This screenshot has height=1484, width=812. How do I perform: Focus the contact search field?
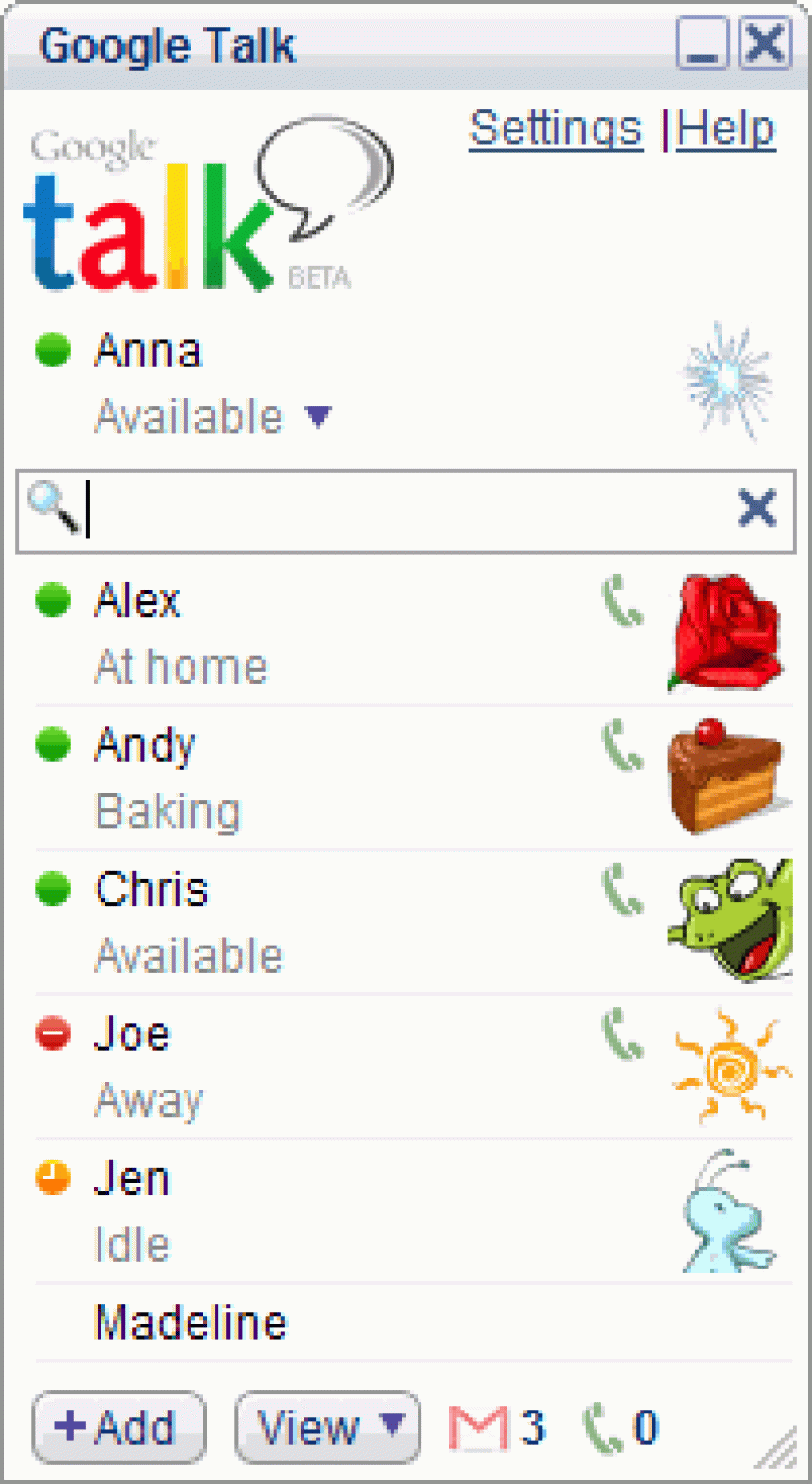click(x=406, y=511)
